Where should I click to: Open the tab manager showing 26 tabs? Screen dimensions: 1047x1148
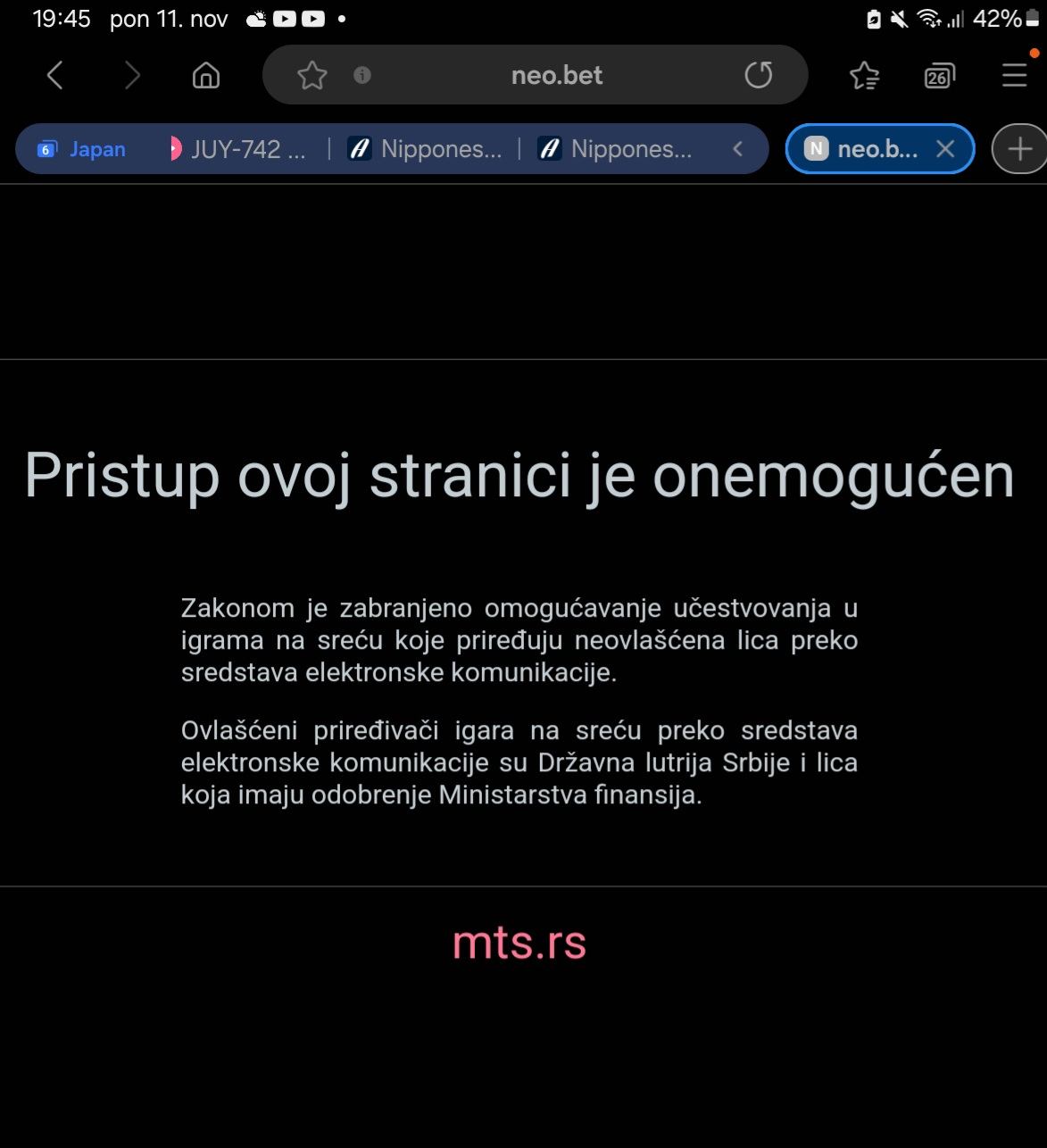coord(938,75)
